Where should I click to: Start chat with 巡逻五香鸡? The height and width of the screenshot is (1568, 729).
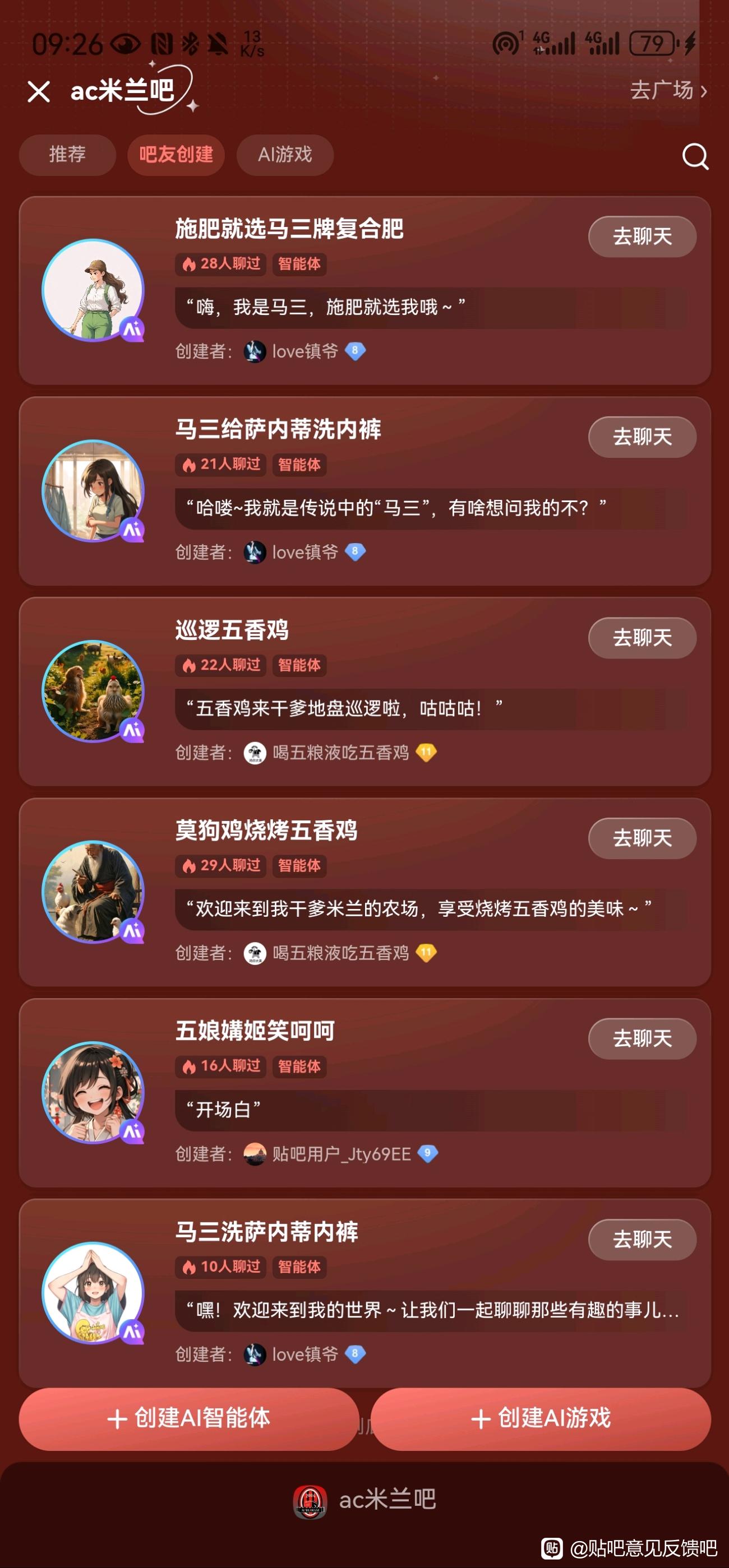[642, 637]
